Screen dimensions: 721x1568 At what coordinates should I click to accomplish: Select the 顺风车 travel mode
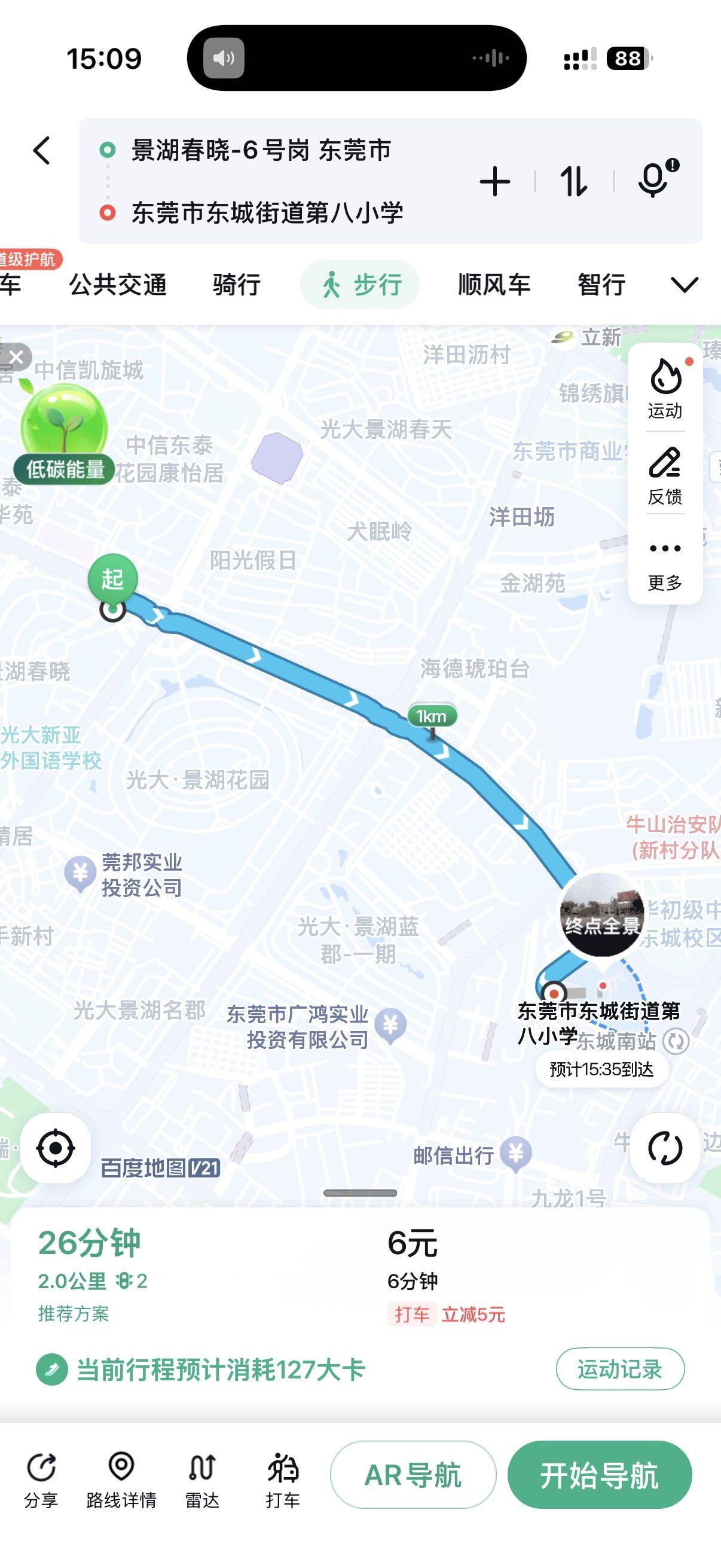[494, 284]
